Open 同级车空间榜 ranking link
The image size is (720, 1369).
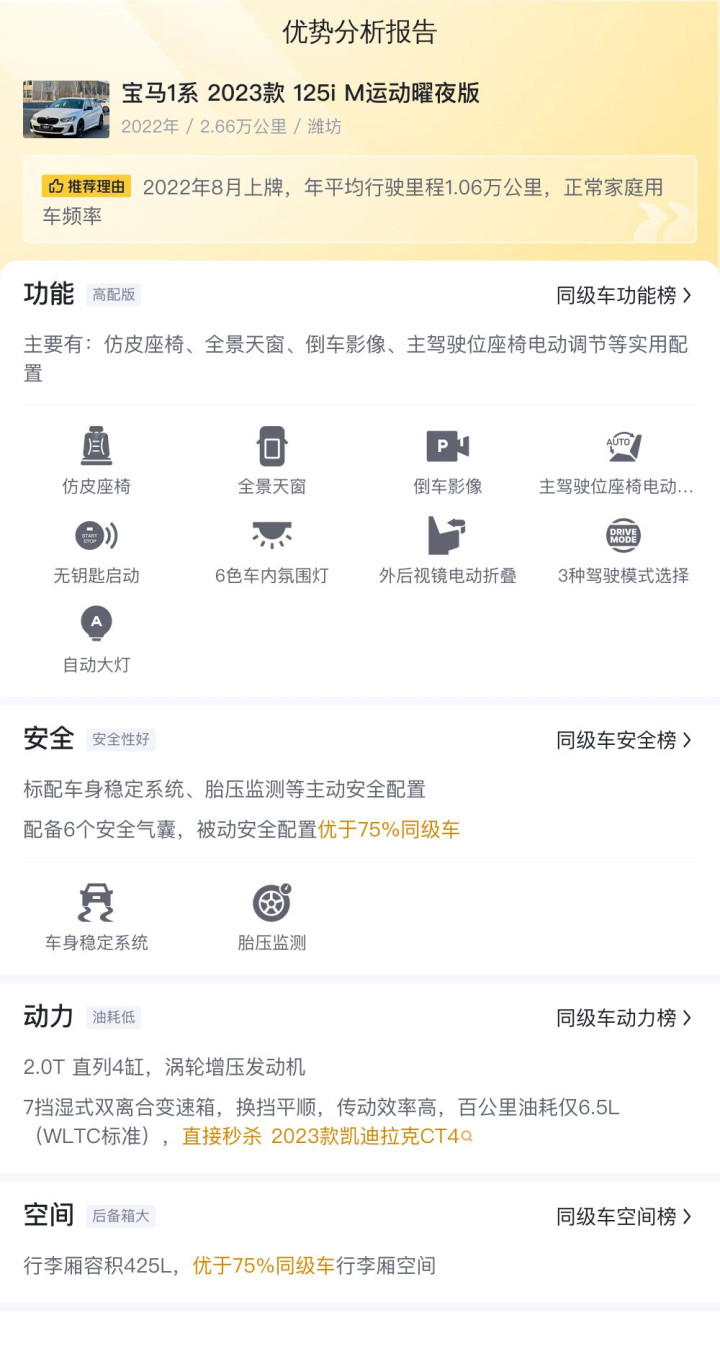pyautogui.click(x=624, y=1217)
